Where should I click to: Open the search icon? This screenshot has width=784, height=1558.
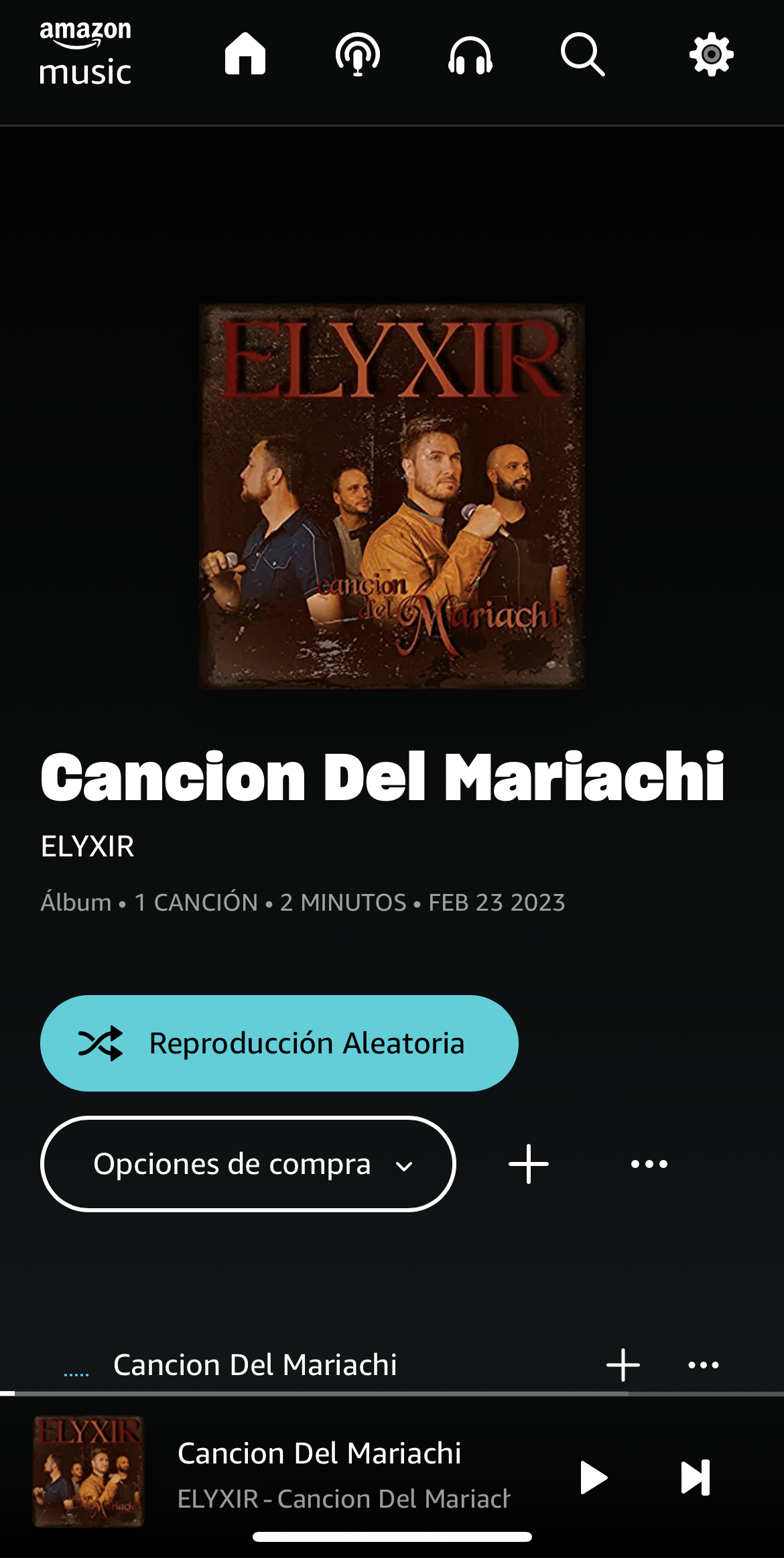tap(582, 54)
